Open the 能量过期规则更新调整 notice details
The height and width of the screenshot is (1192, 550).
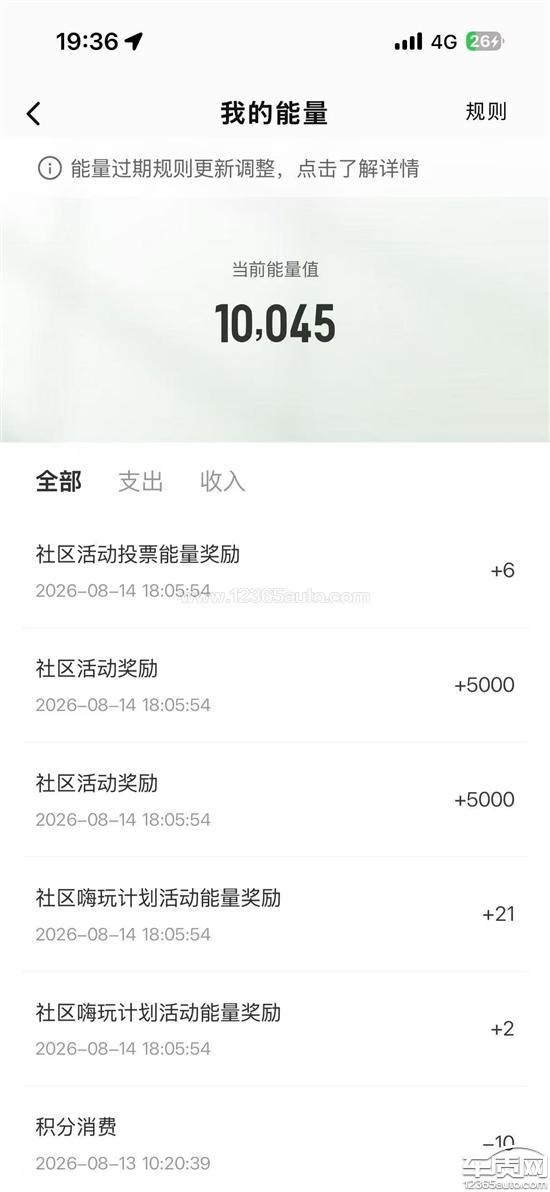pyautogui.click(x=228, y=168)
